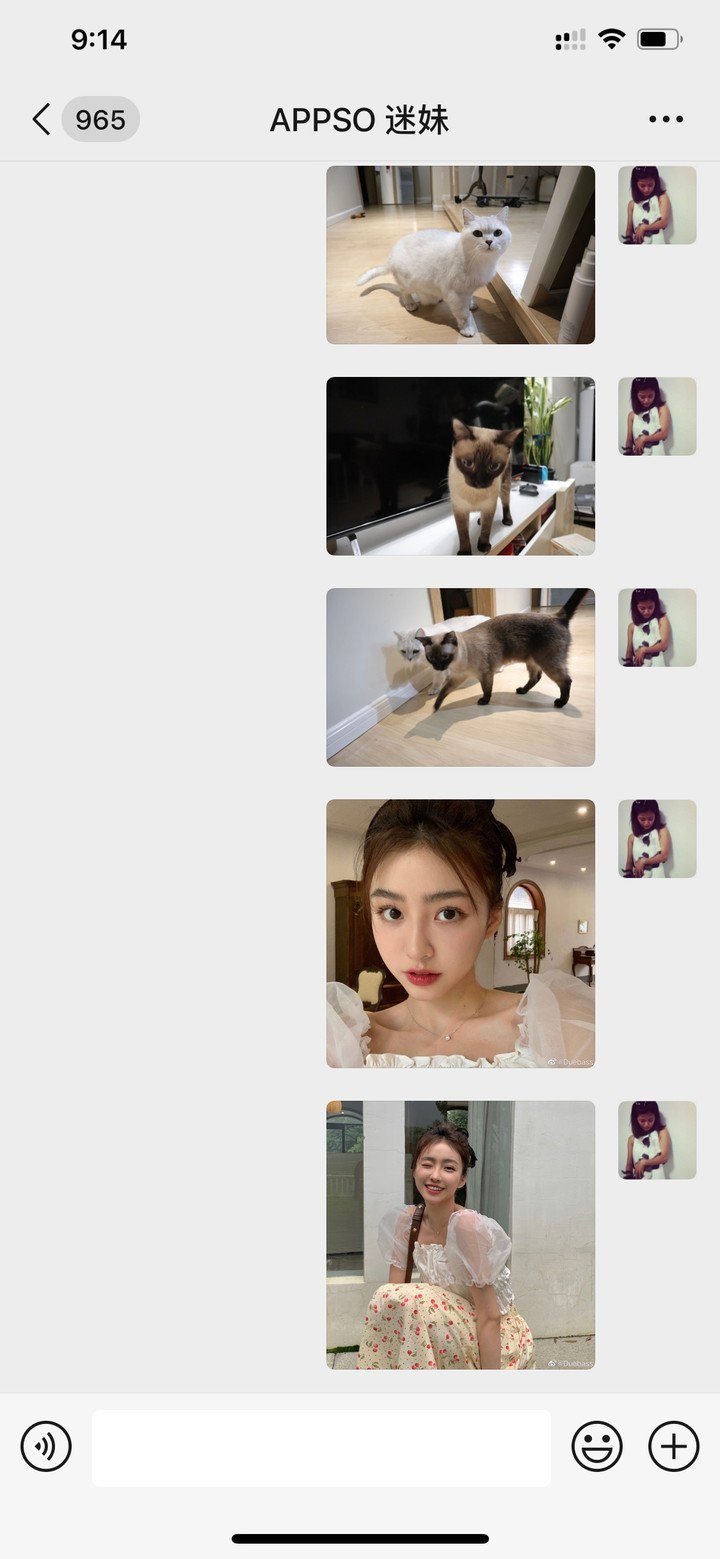This screenshot has height=1559, width=720.
Task: Open the three-dot chat options menu
Action: pos(665,120)
